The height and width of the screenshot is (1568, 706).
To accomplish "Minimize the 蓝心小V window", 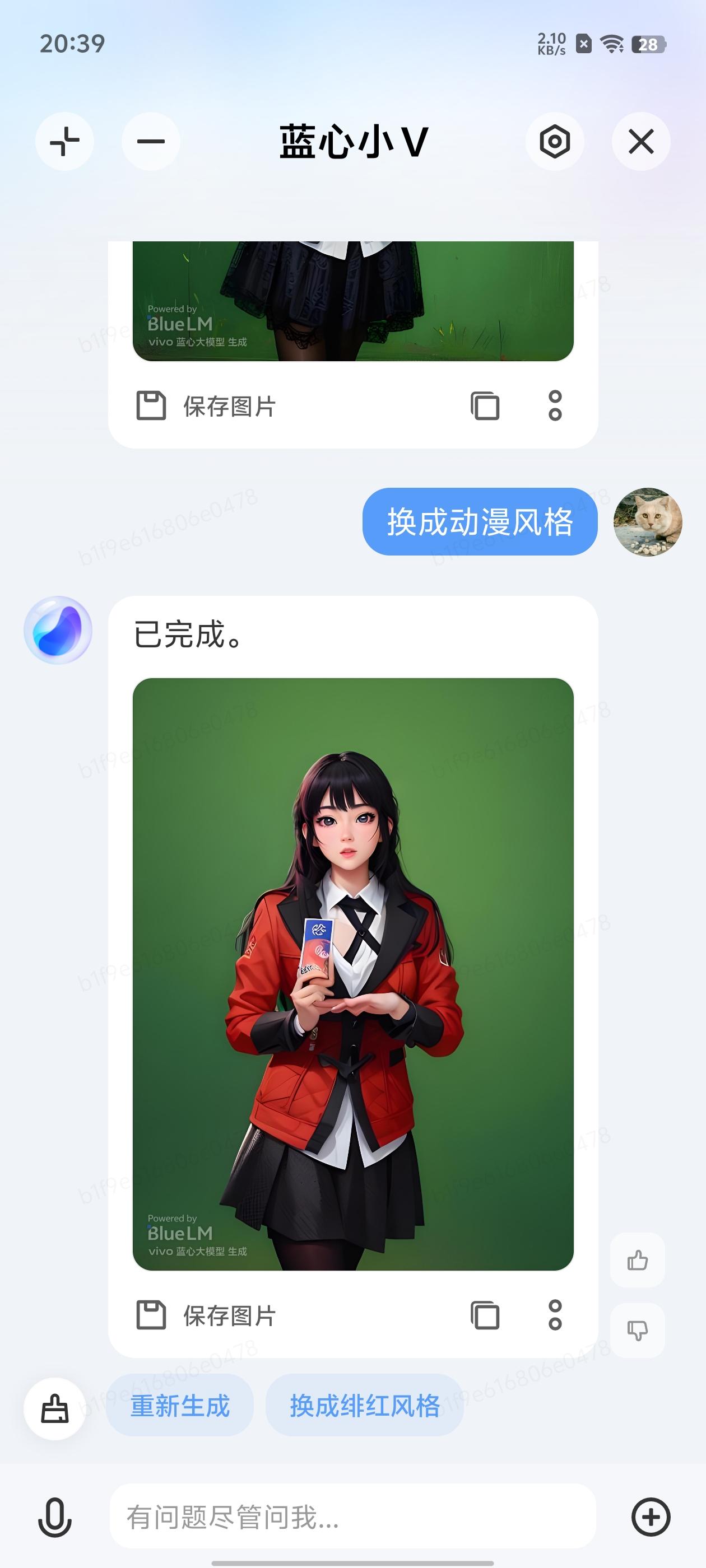I will tap(151, 142).
